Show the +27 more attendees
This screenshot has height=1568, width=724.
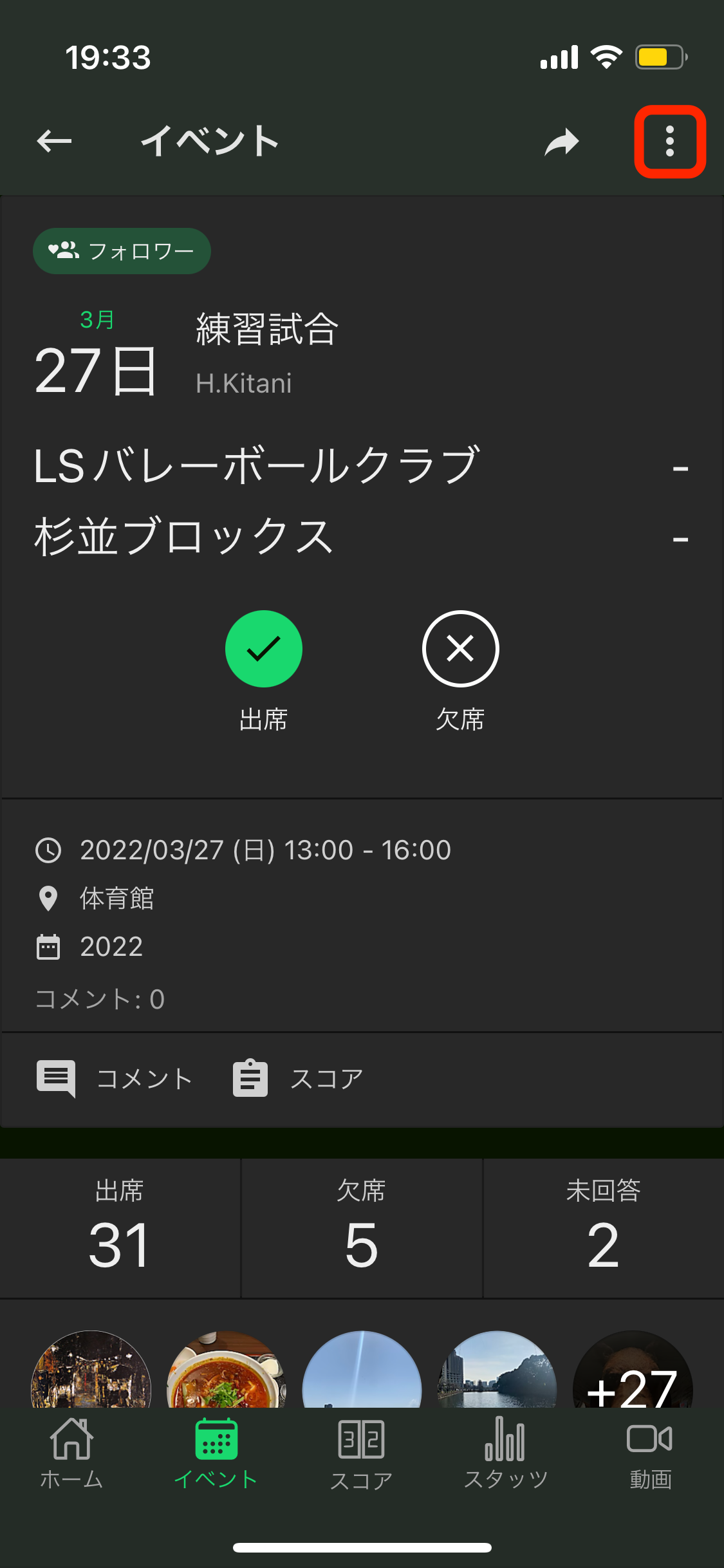click(x=633, y=1370)
